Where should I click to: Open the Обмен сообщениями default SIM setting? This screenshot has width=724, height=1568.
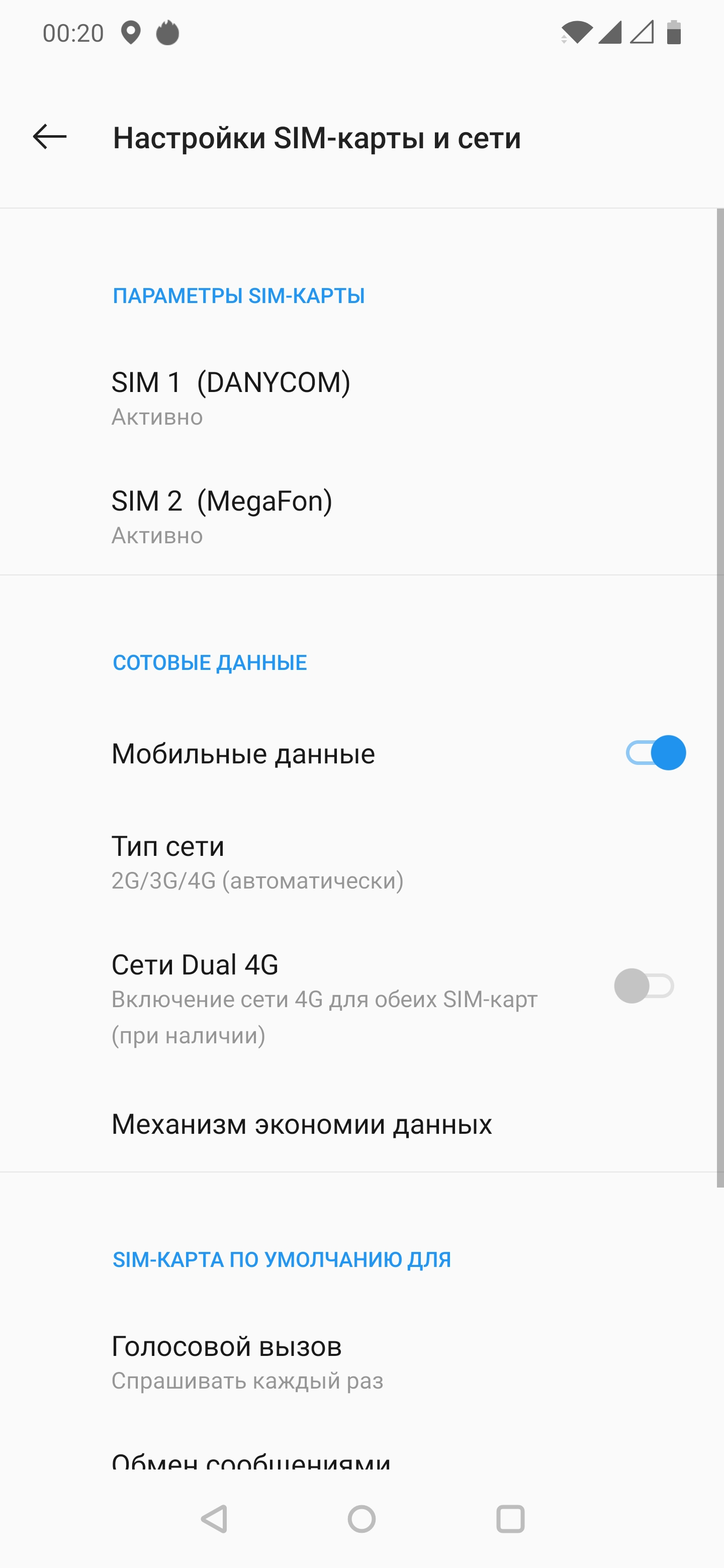(251, 1461)
